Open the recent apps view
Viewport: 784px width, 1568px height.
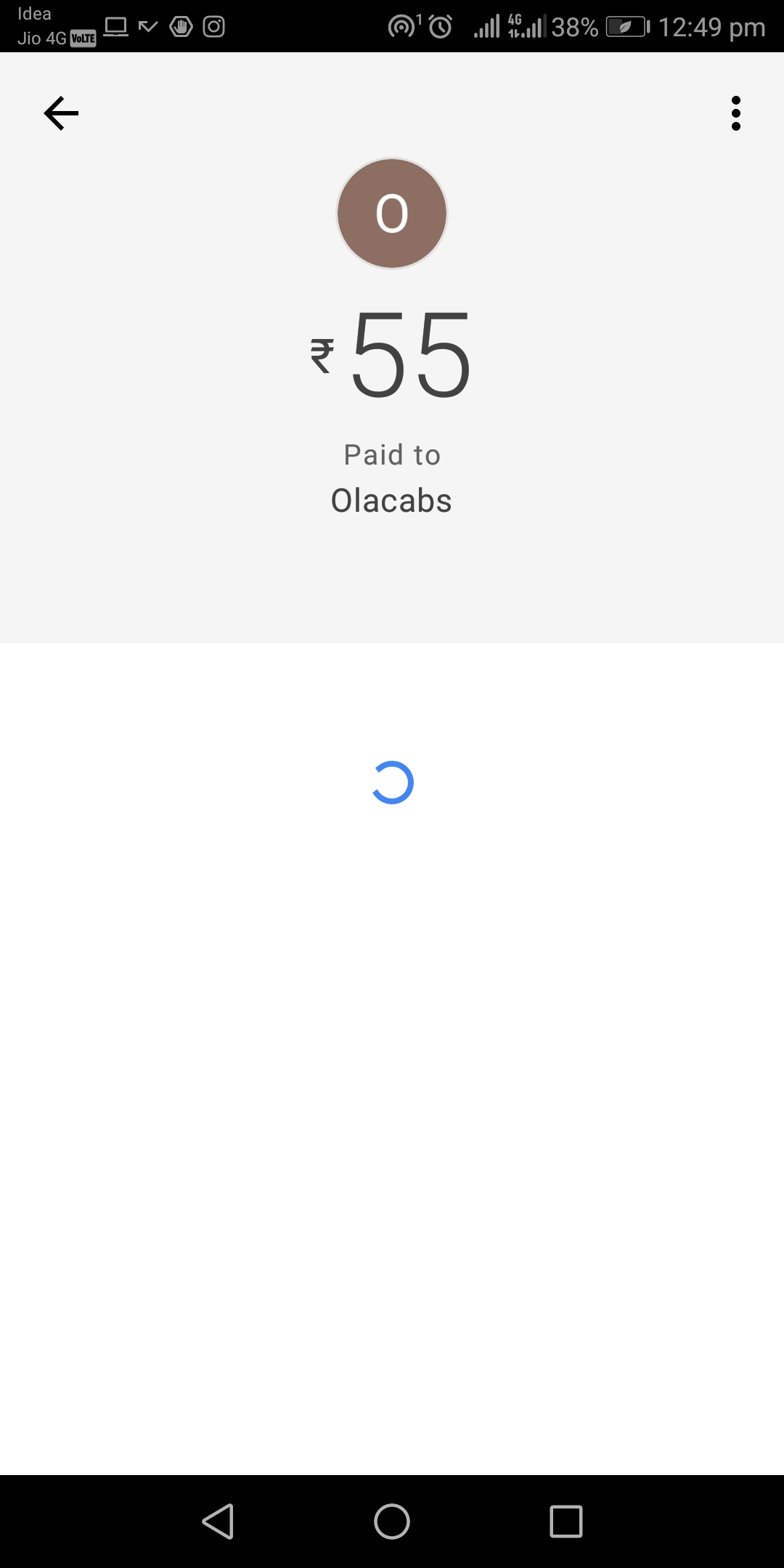tap(566, 1521)
